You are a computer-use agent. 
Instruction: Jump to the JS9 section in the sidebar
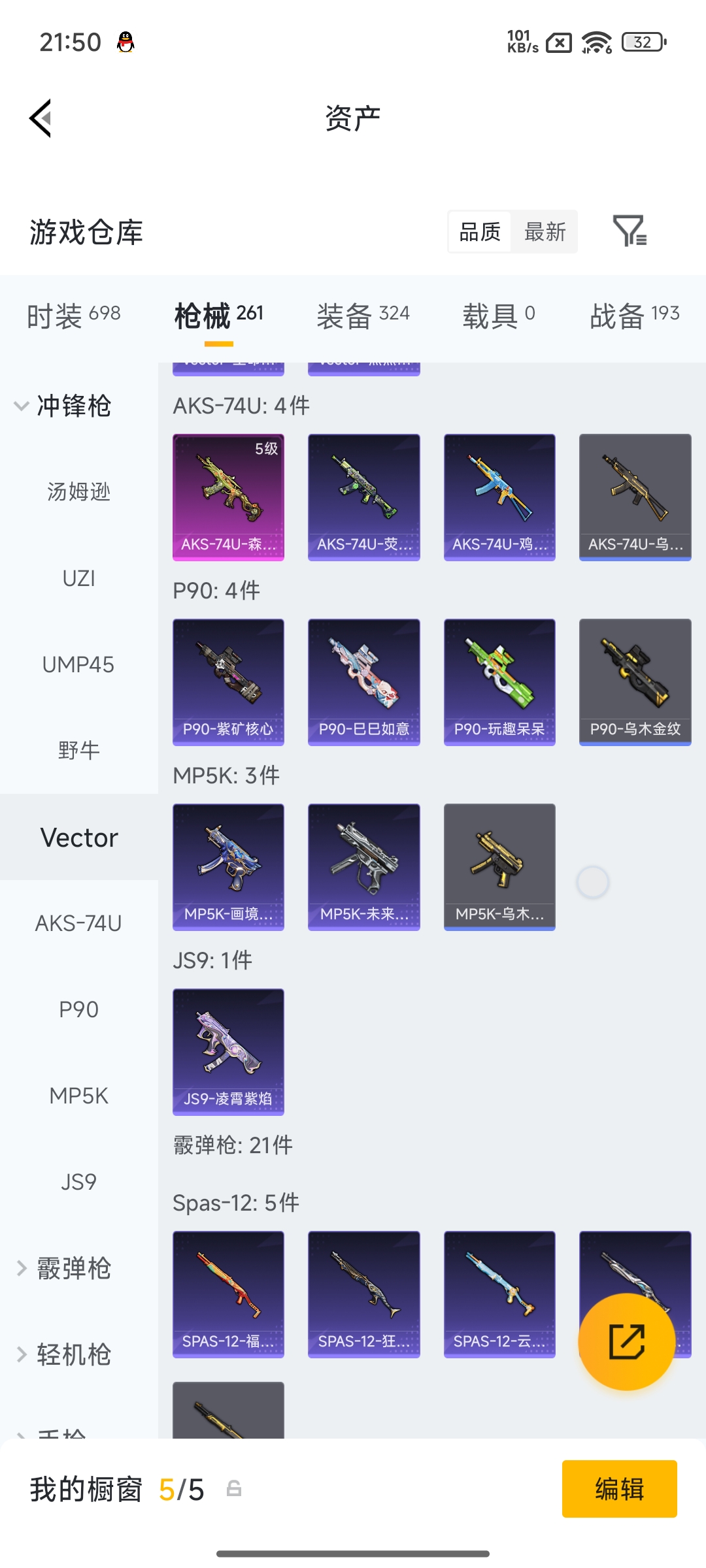coord(78,1182)
